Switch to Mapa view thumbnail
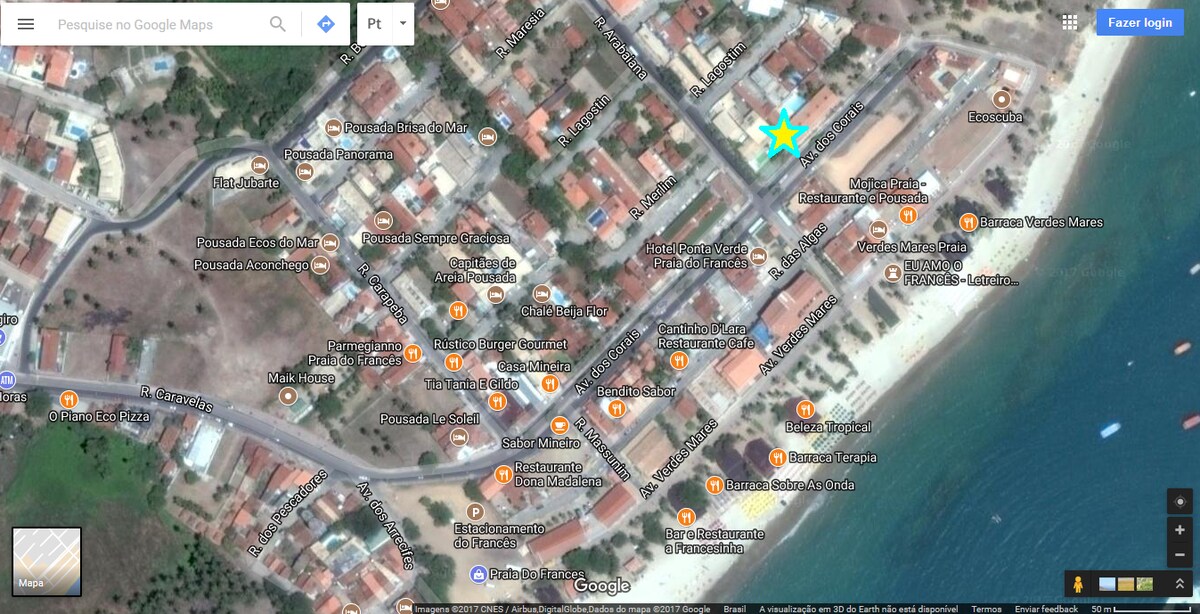 point(46,561)
